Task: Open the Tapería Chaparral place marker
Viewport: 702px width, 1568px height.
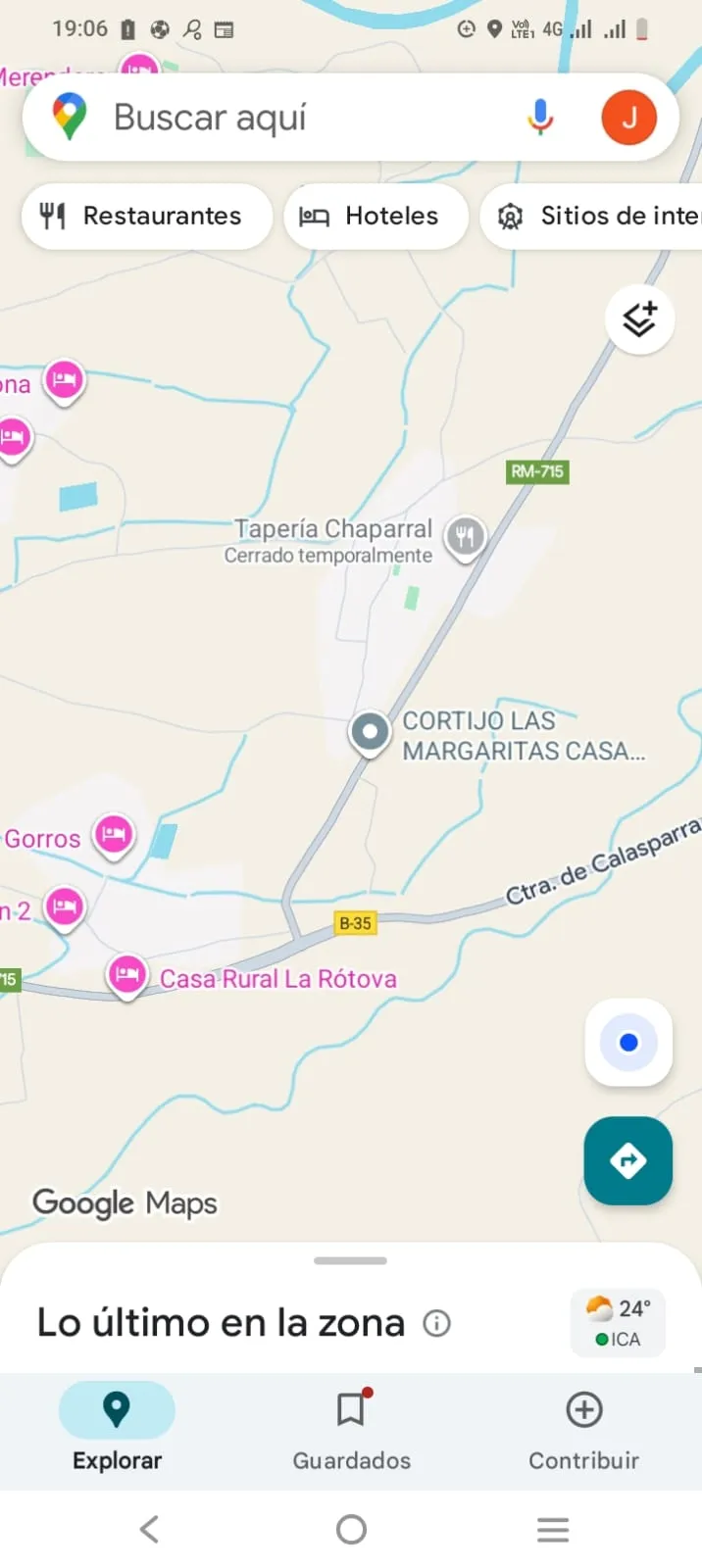Action: pos(466,536)
